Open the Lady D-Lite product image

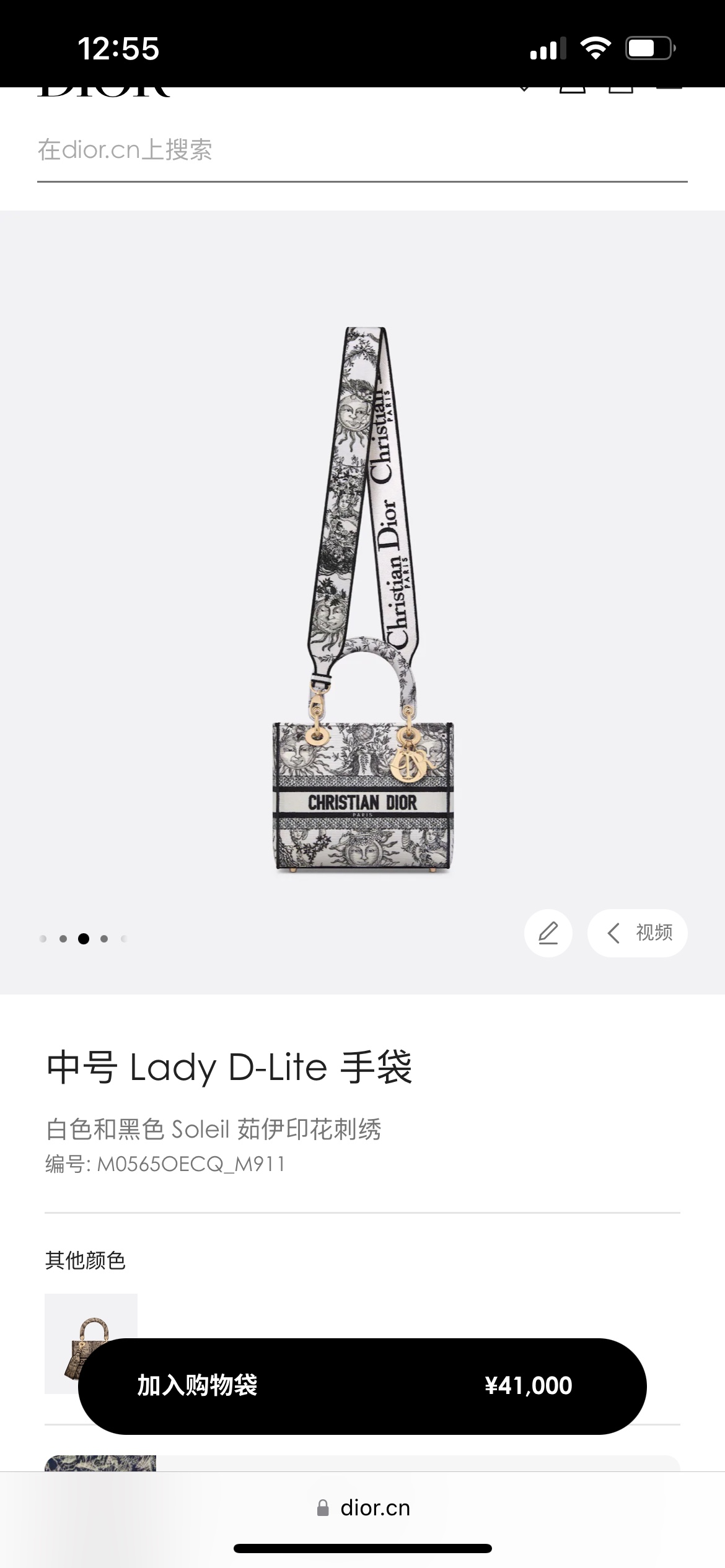coord(363,601)
